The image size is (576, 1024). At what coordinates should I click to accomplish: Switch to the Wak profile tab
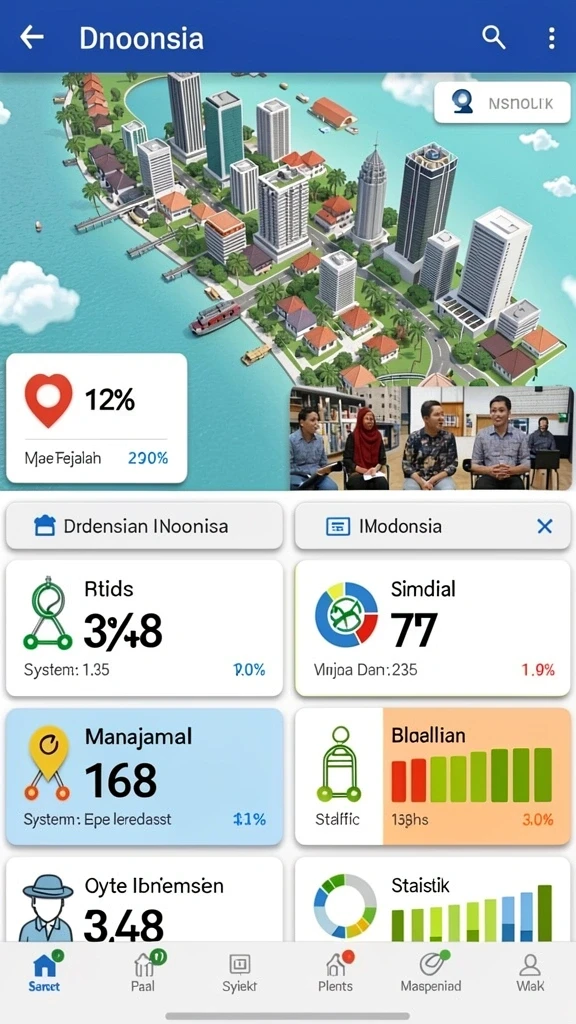(x=530, y=972)
